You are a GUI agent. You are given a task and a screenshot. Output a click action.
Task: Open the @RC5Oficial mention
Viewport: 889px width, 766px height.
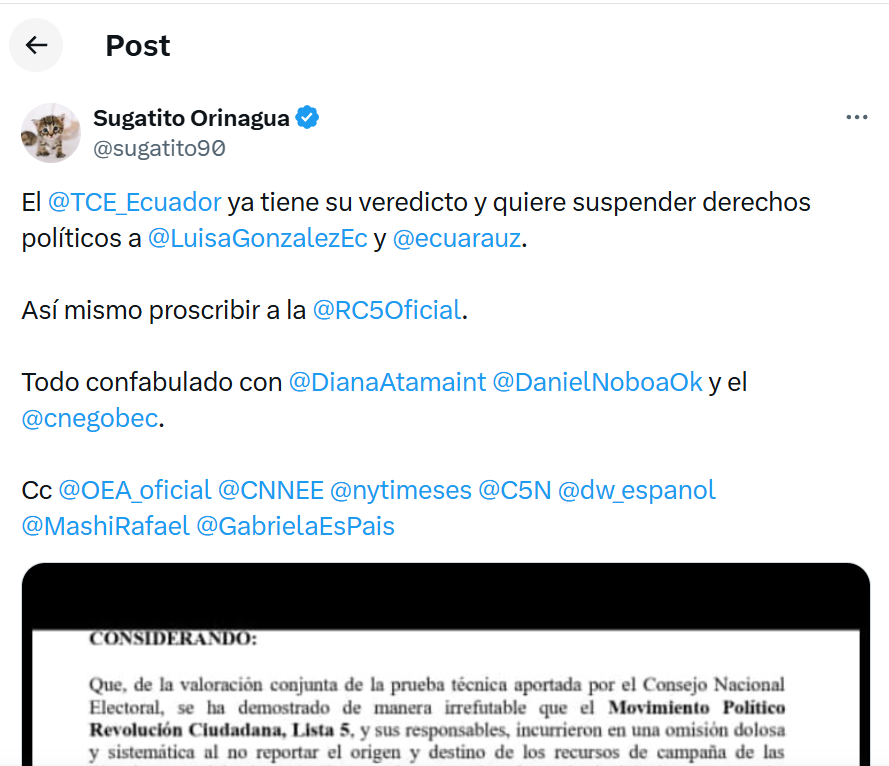(x=387, y=310)
